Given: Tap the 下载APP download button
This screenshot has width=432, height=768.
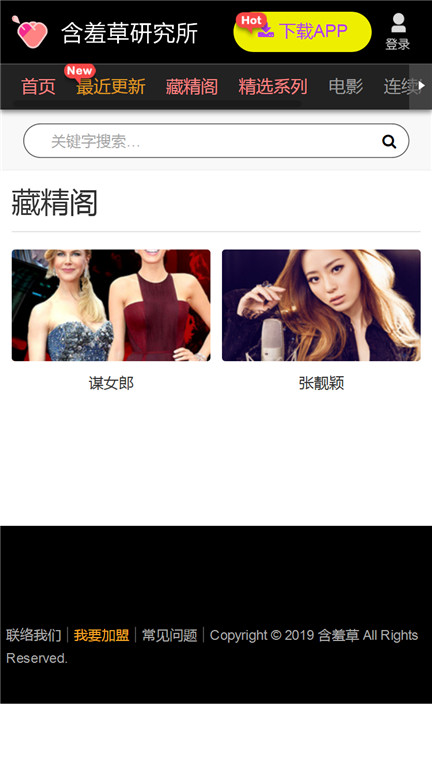Looking at the screenshot, I should pyautogui.click(x=302, y=32).
